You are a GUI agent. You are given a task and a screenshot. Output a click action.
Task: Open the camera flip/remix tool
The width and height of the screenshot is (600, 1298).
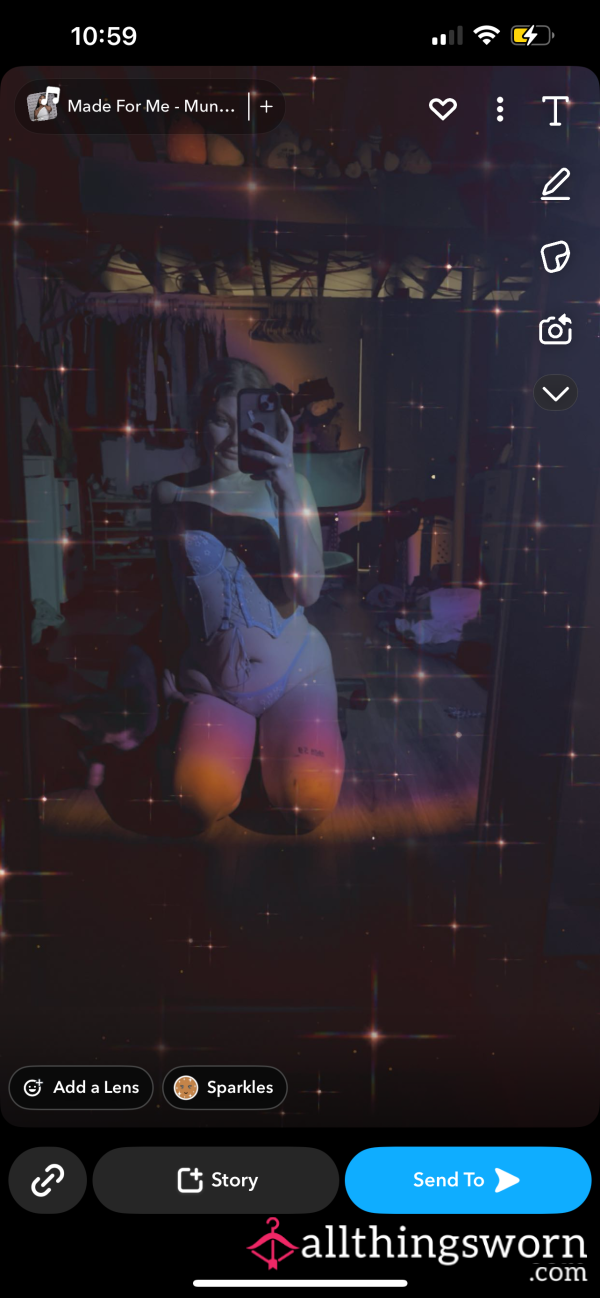pos(555,329)
